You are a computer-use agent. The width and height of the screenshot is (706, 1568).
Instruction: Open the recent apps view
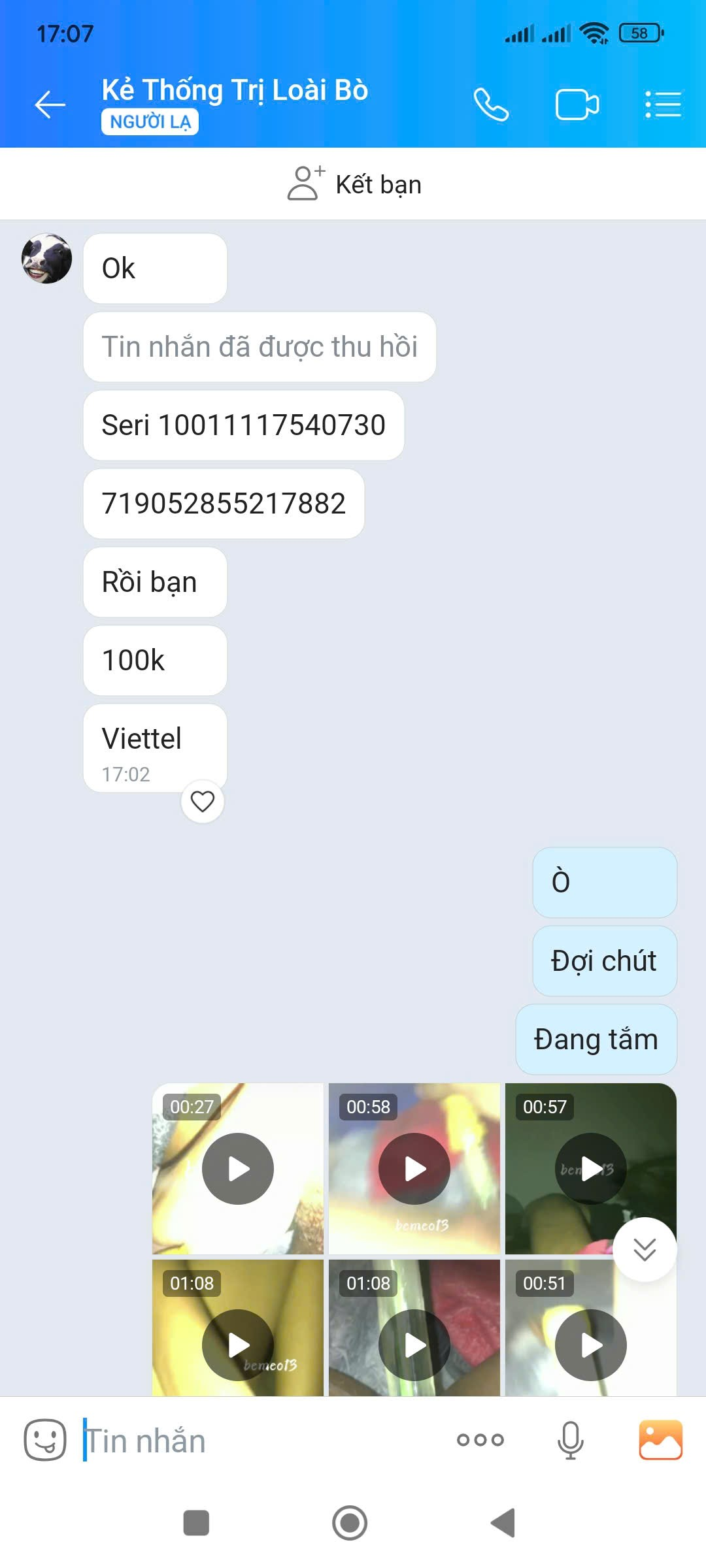196,1523
